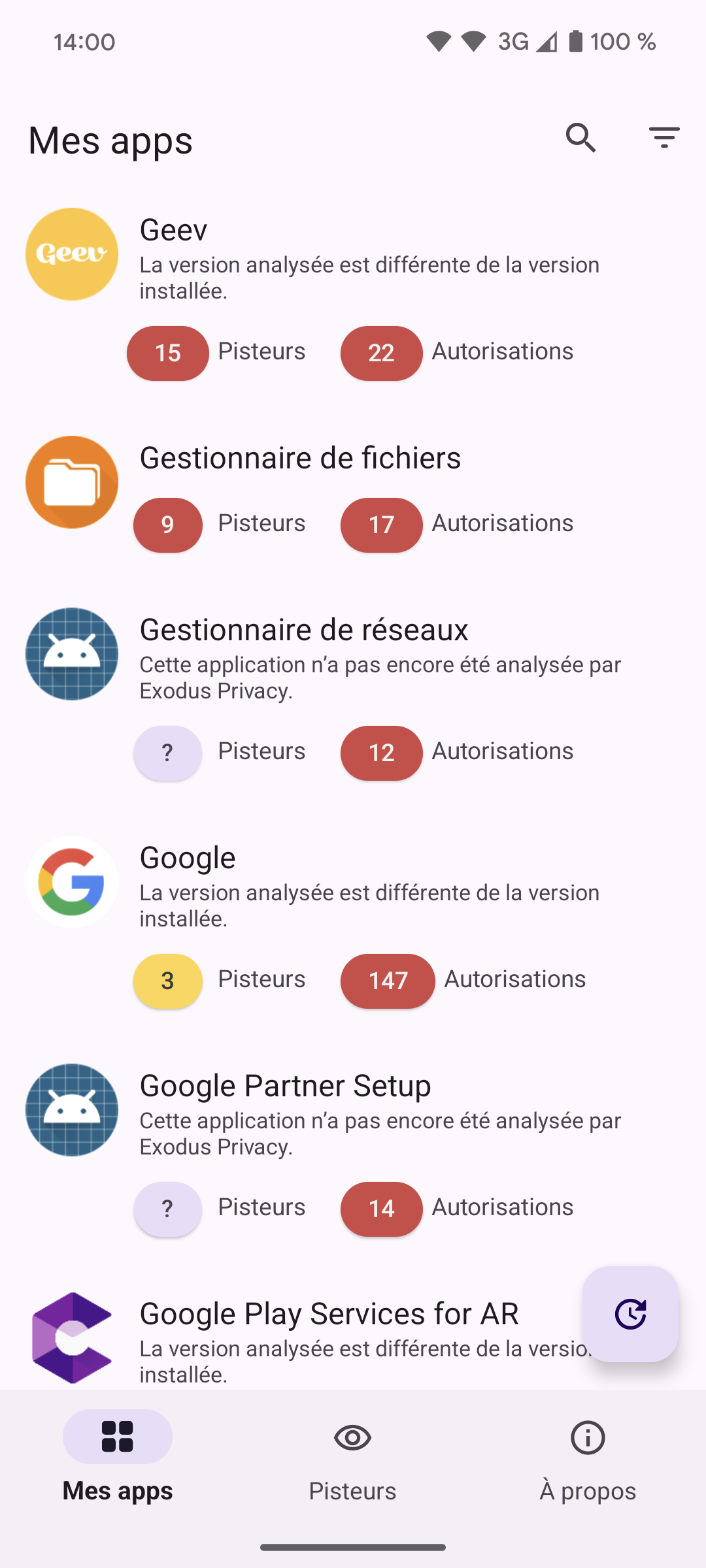This screenshot has width=706, height=1568.
Task: Open the filter options icon
Action: 664,138
